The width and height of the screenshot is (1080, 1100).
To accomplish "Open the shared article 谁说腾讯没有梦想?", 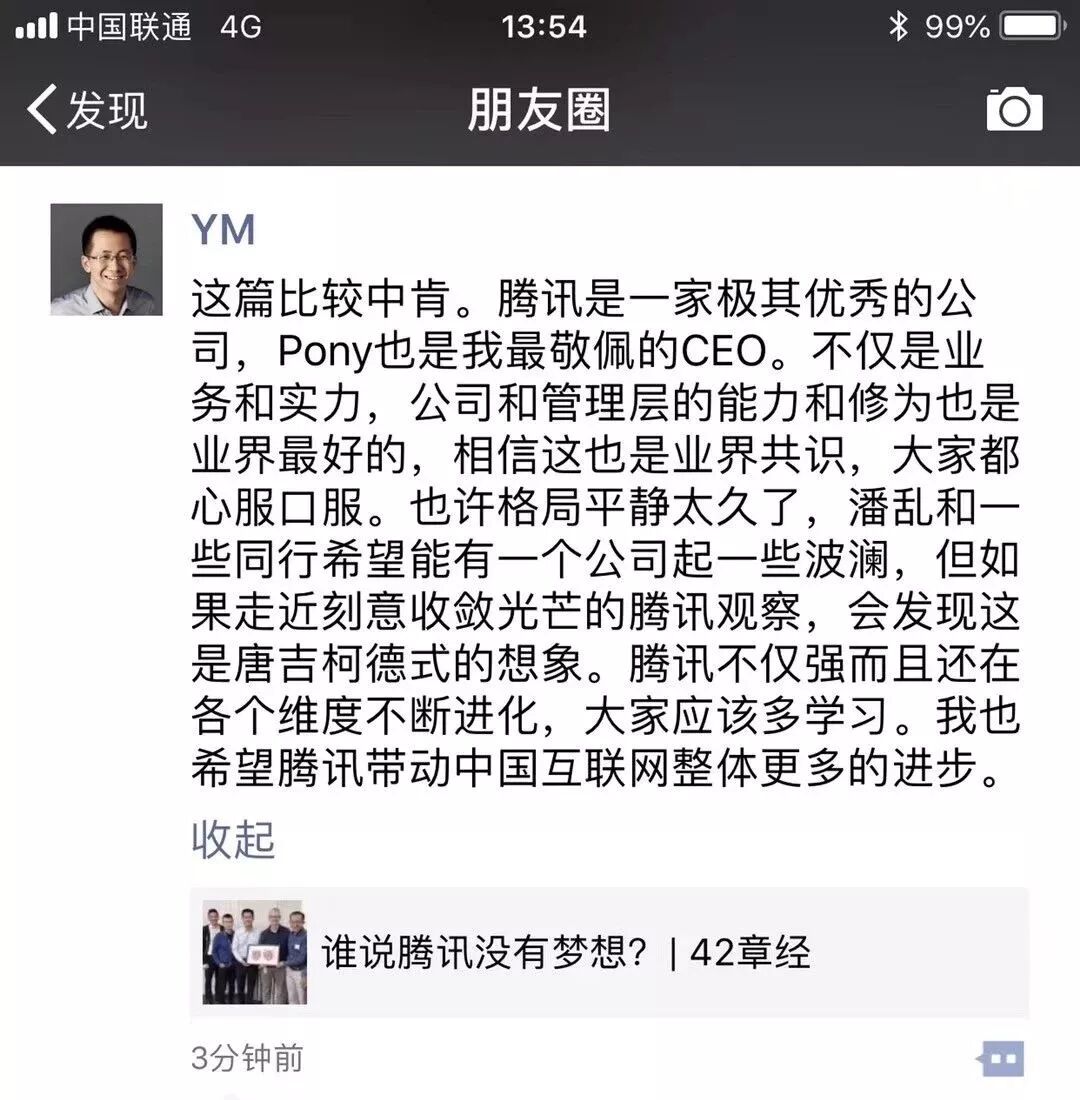I will (608, 952).
